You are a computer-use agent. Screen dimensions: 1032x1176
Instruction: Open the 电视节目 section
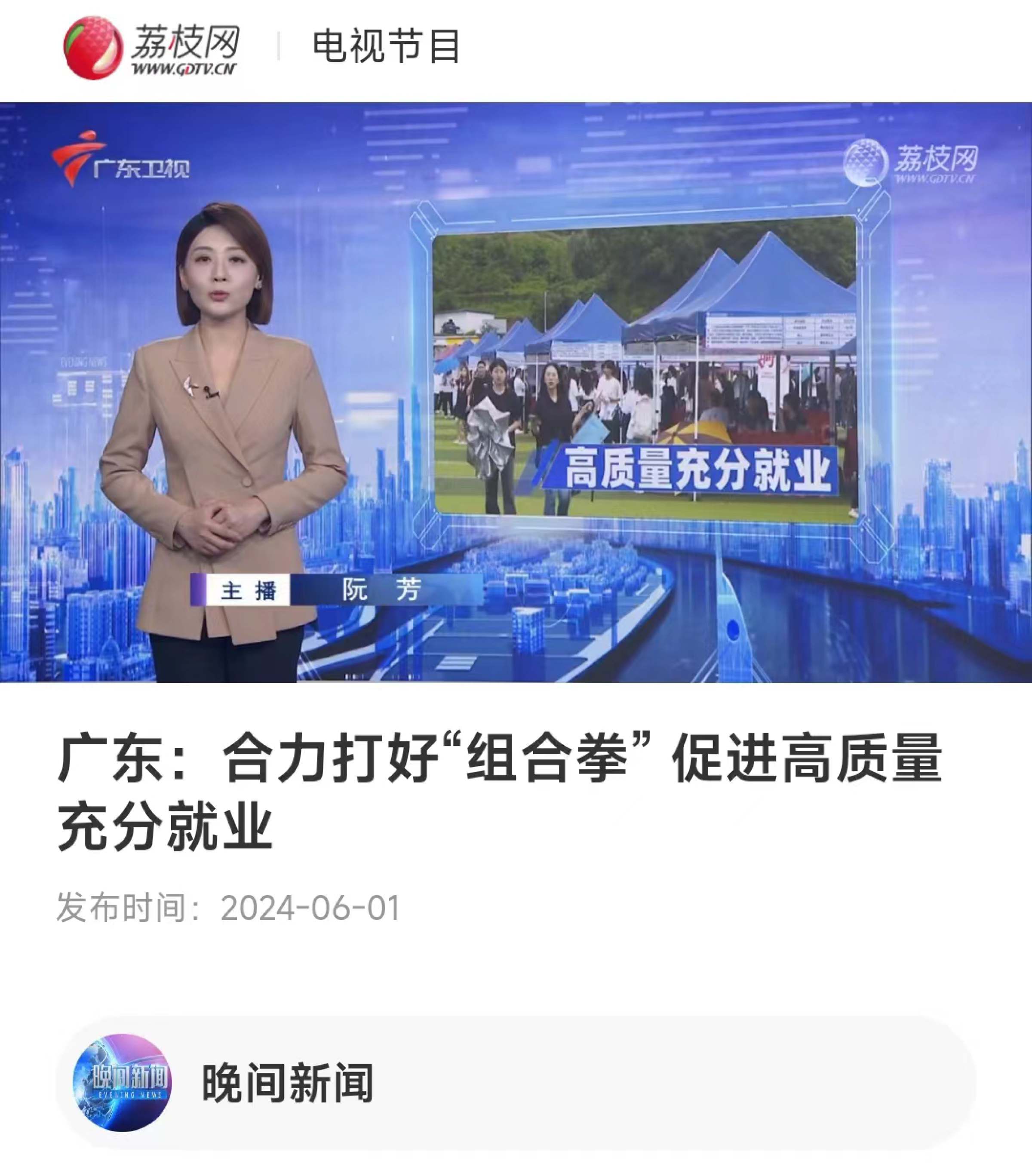tap(386, 46)
